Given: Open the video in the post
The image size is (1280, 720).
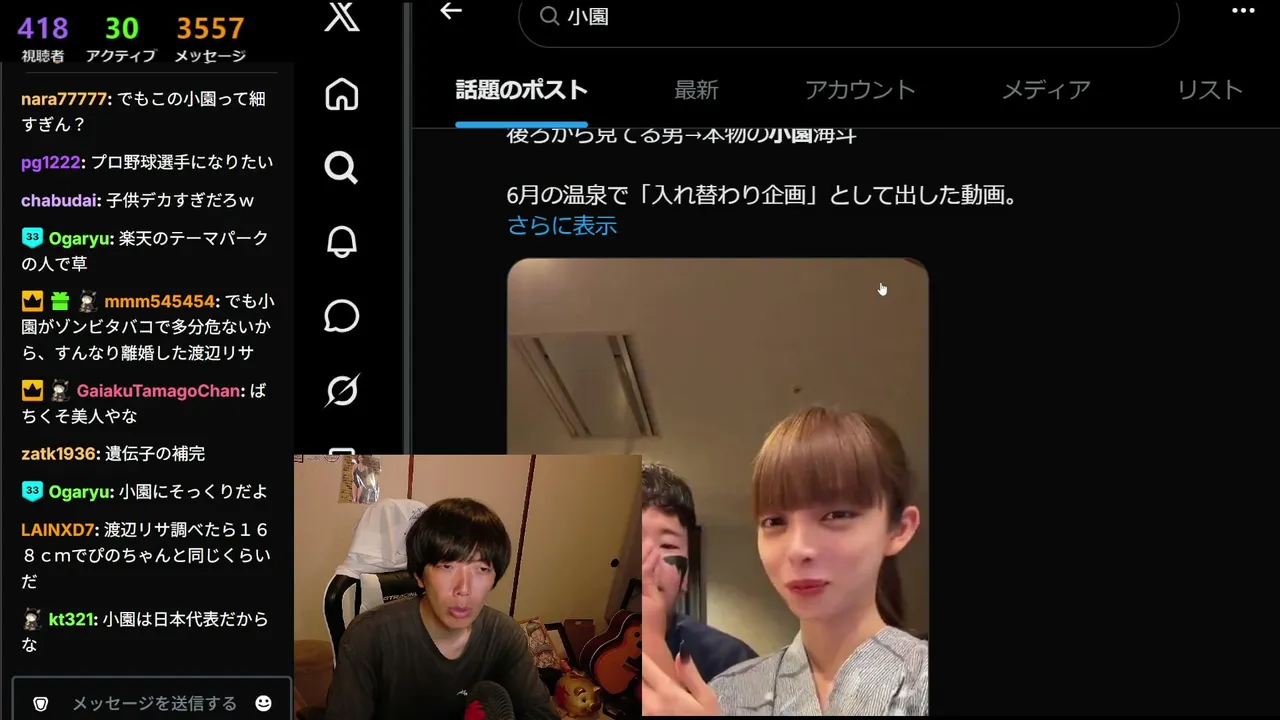Looking at the screenshot, I should click(718, 486).
